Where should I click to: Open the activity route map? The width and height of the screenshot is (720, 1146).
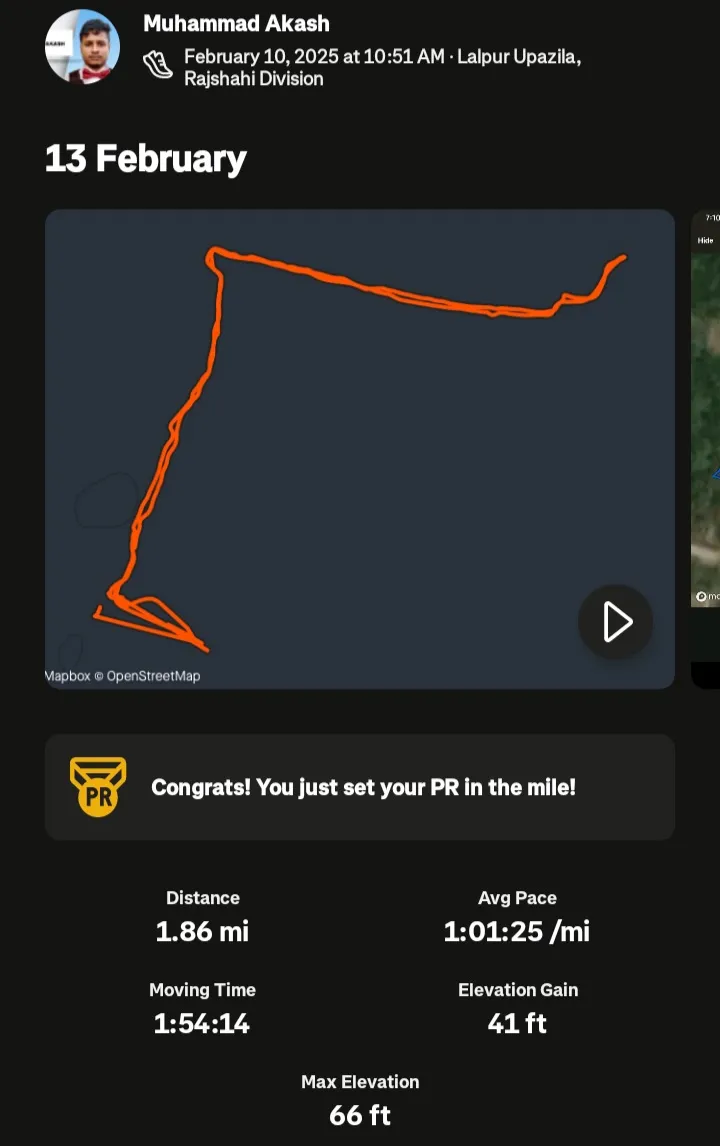[x=360, y=420]
